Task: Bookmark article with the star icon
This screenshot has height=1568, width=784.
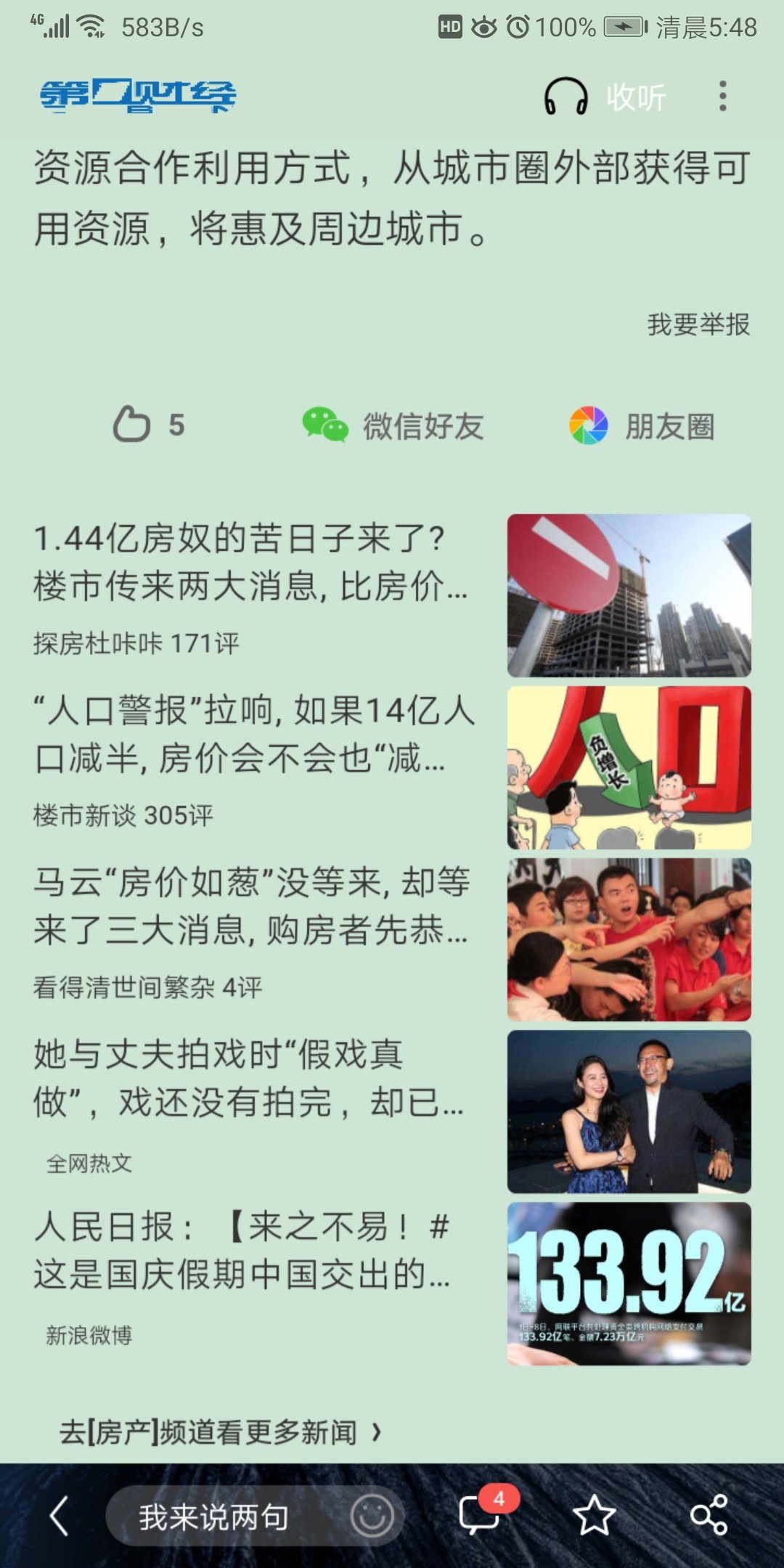Action: [594, 1516]
